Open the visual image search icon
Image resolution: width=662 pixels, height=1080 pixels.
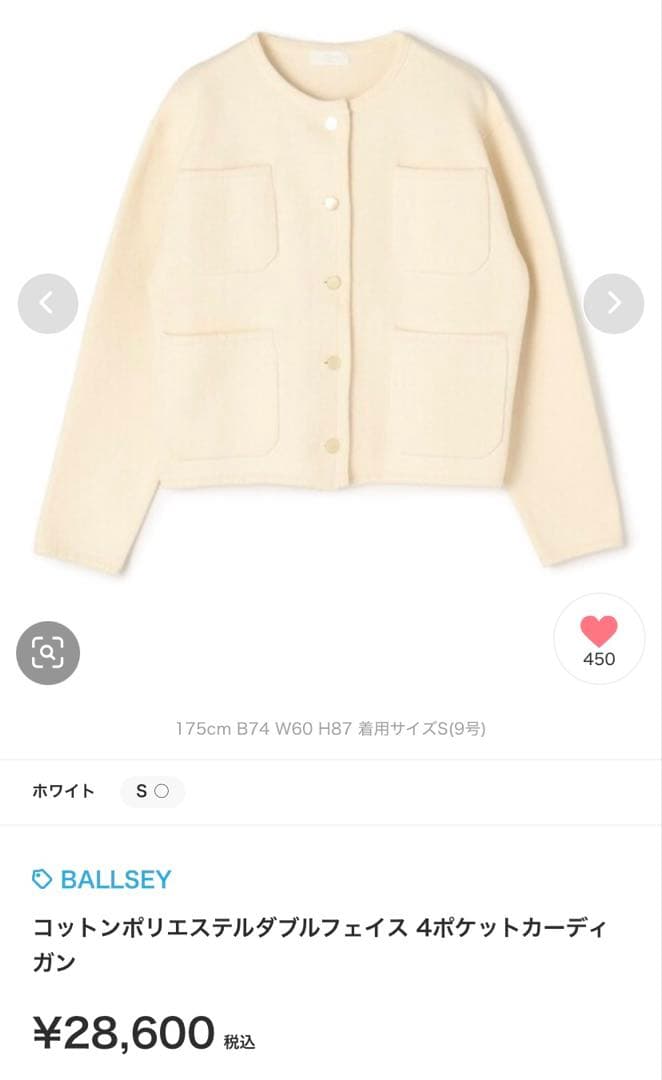coord(47,653)
